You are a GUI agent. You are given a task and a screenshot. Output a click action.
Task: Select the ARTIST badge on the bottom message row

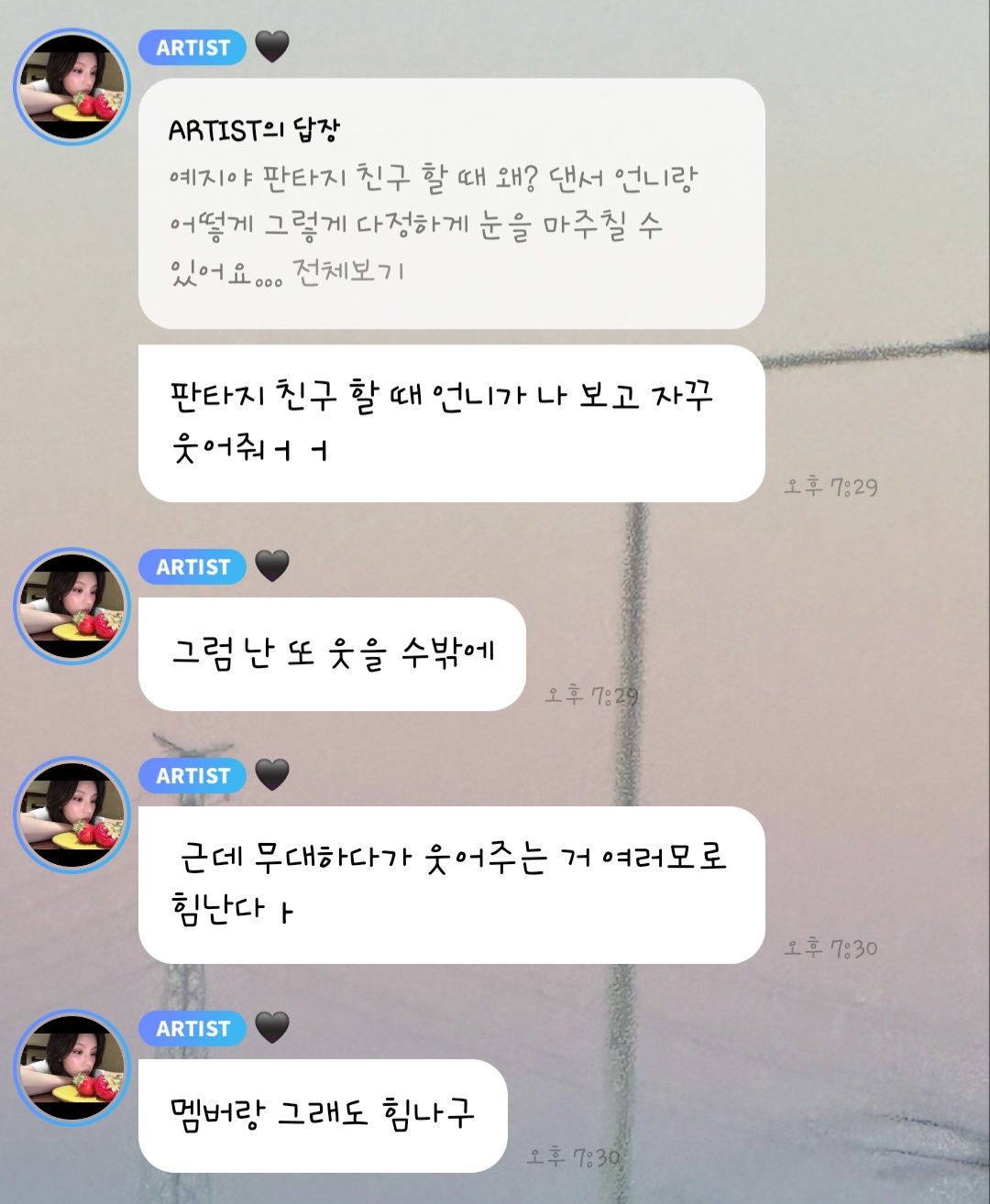pos(192,1028)
